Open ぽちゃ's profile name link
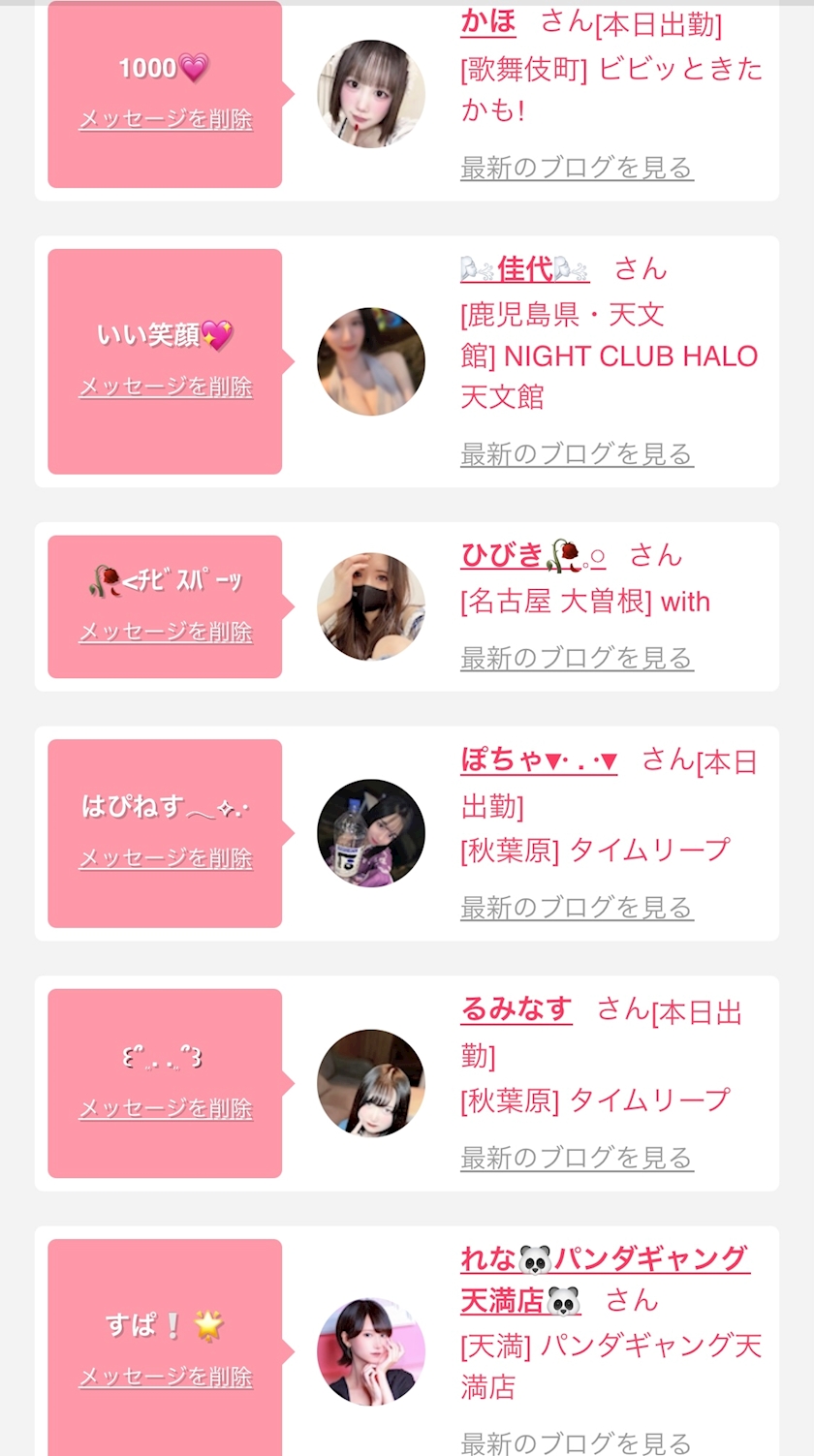Viewport: 814px width, 1456px height. (x=539, y=760)
